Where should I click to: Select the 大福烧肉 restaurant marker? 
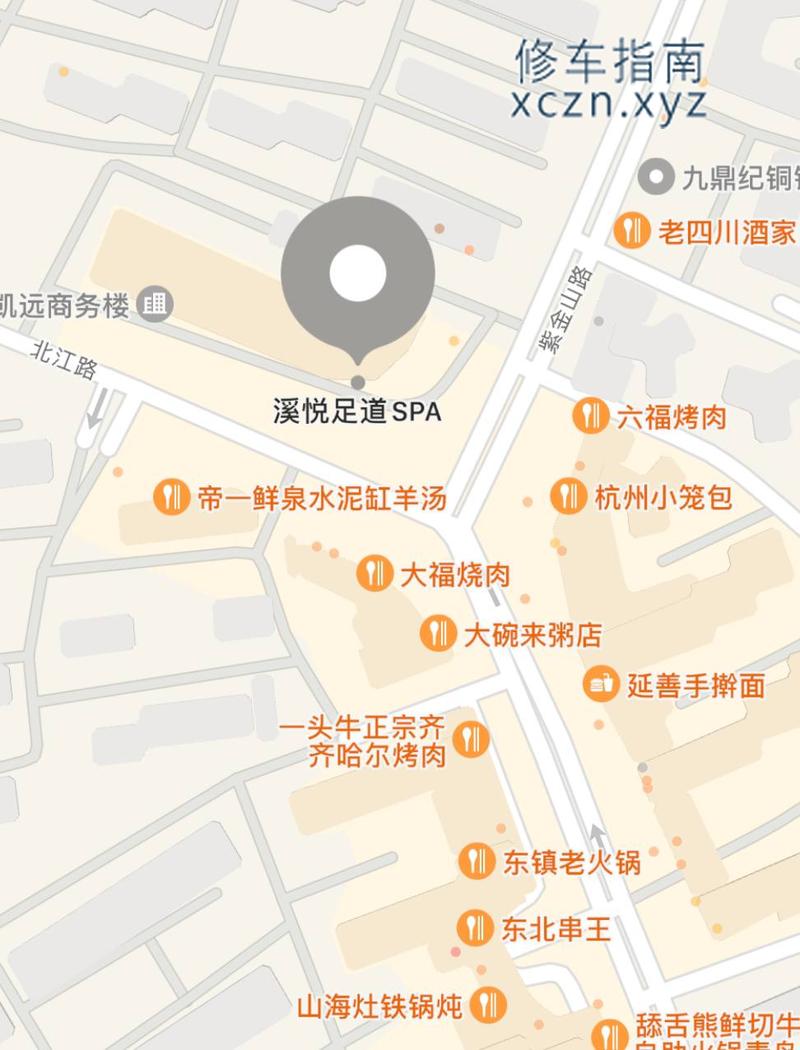point(374,574)
